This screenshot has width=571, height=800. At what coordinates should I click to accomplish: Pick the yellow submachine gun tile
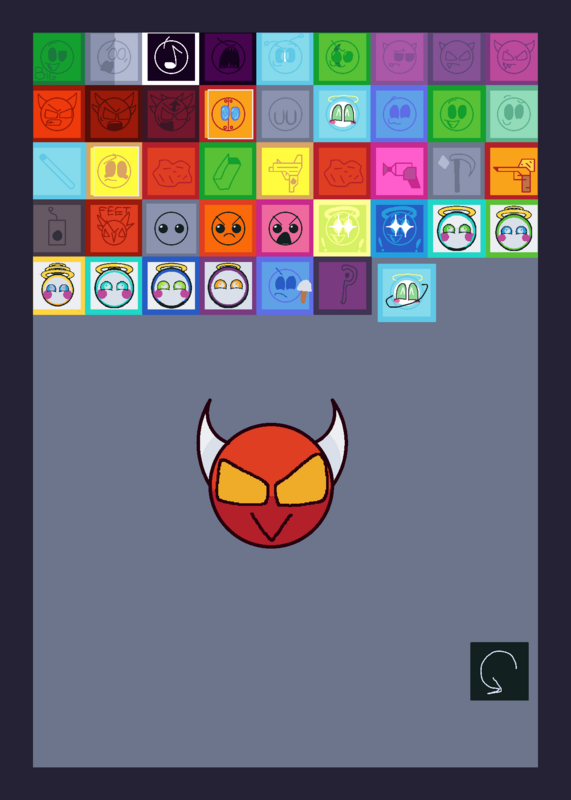click(285, 170)
